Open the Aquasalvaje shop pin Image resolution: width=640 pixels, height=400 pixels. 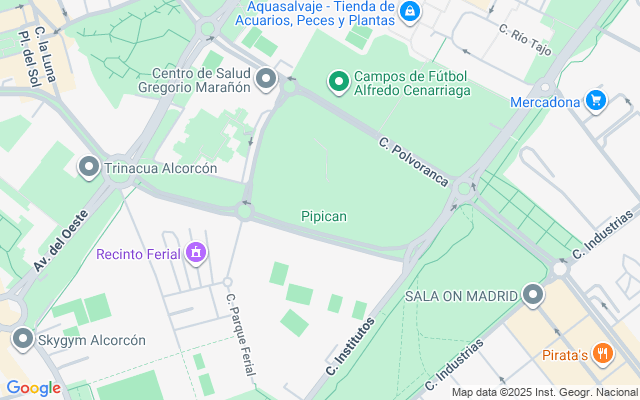pos(410,12)
